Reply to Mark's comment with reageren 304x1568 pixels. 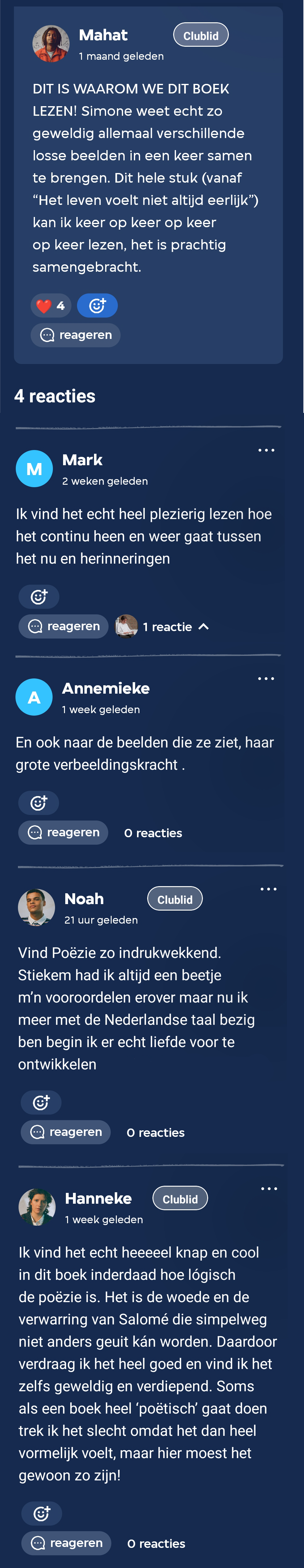click(x=64, y=626)
